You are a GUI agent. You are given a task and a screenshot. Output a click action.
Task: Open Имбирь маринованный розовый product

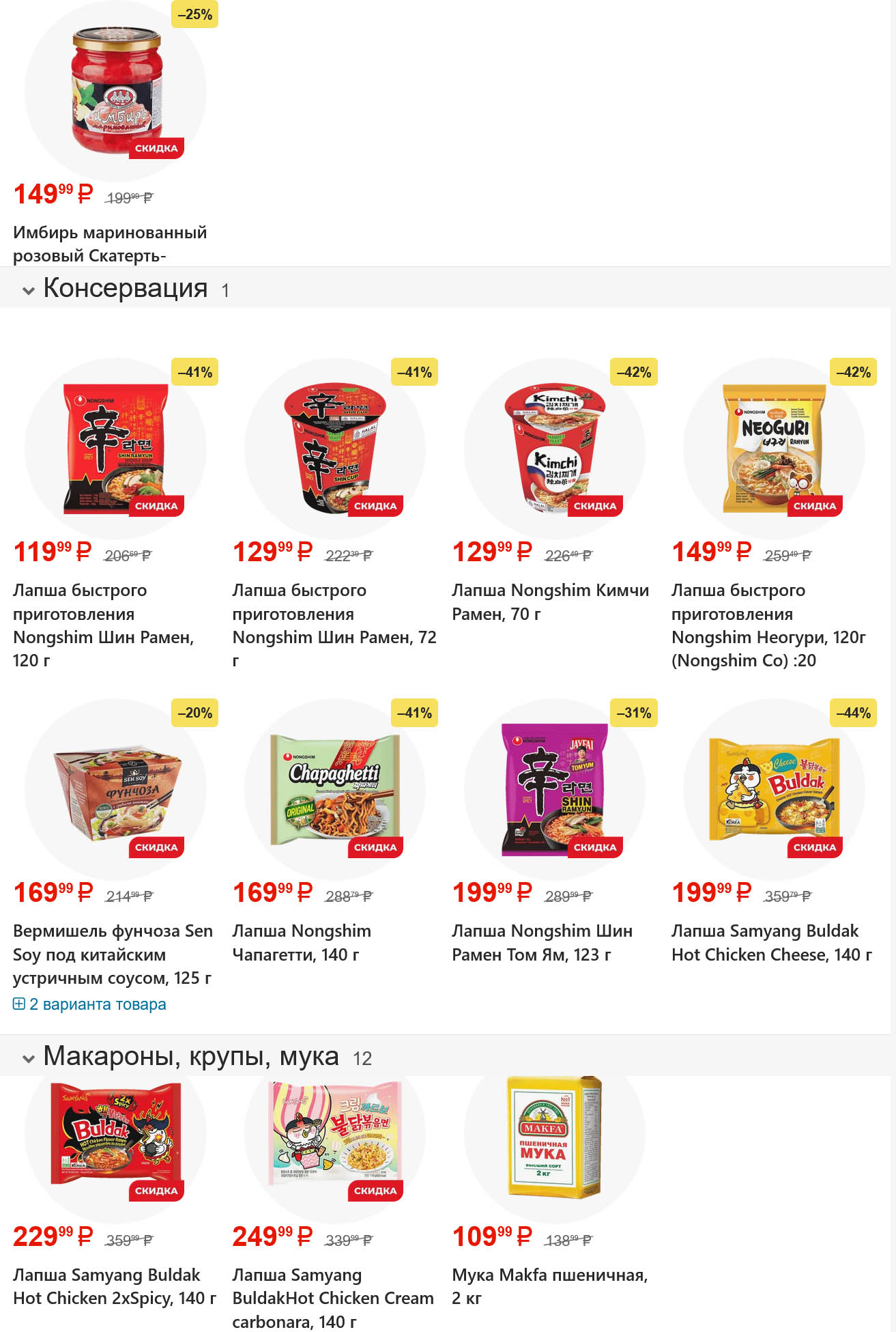click(109, 244)
